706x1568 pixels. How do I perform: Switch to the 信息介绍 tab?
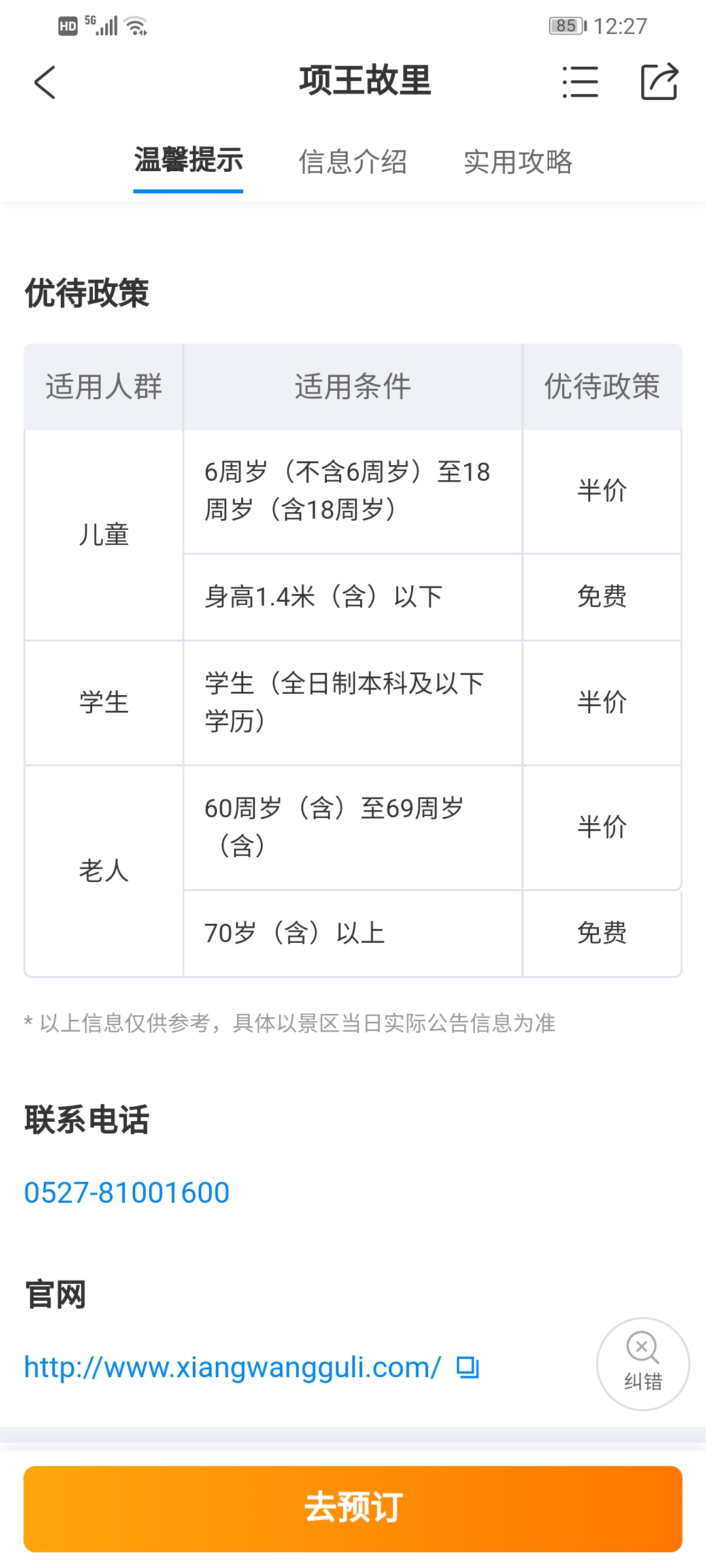[x=353, y=162]
